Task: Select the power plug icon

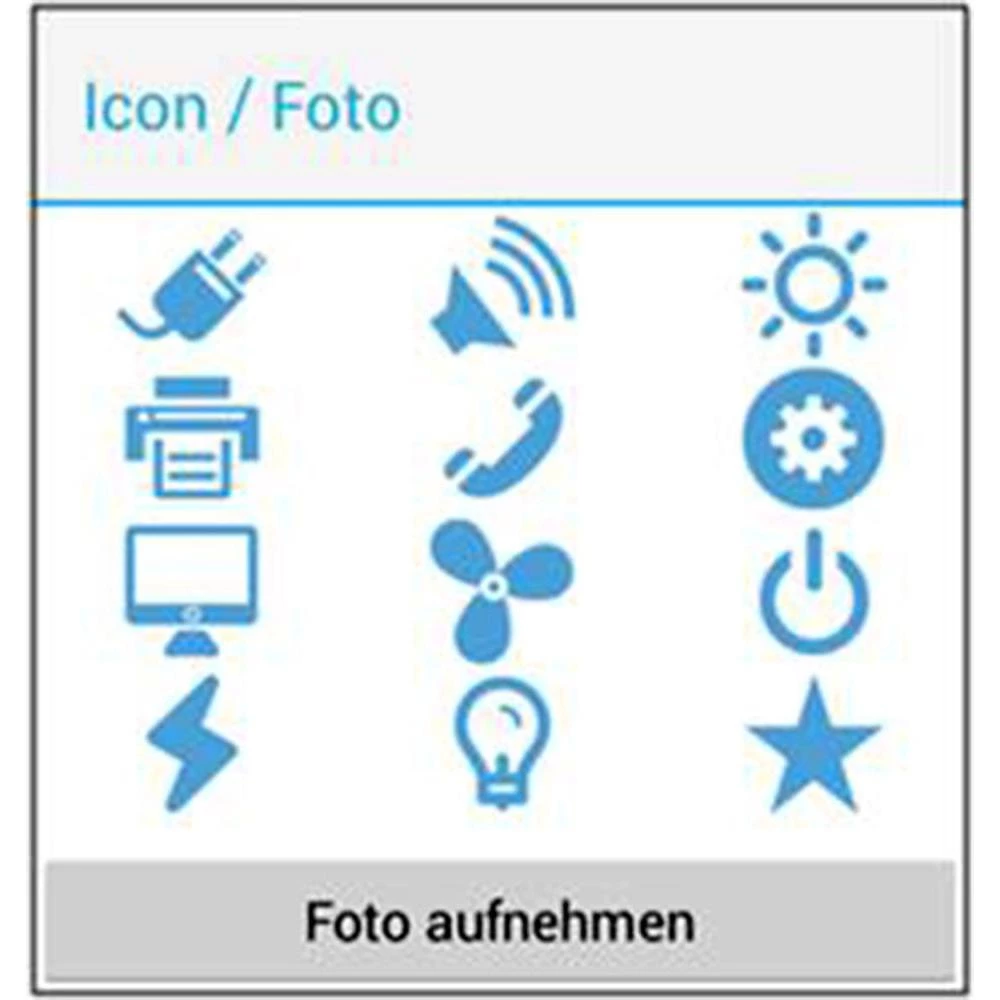Action: pyautogui.click(x=193, y=286)
